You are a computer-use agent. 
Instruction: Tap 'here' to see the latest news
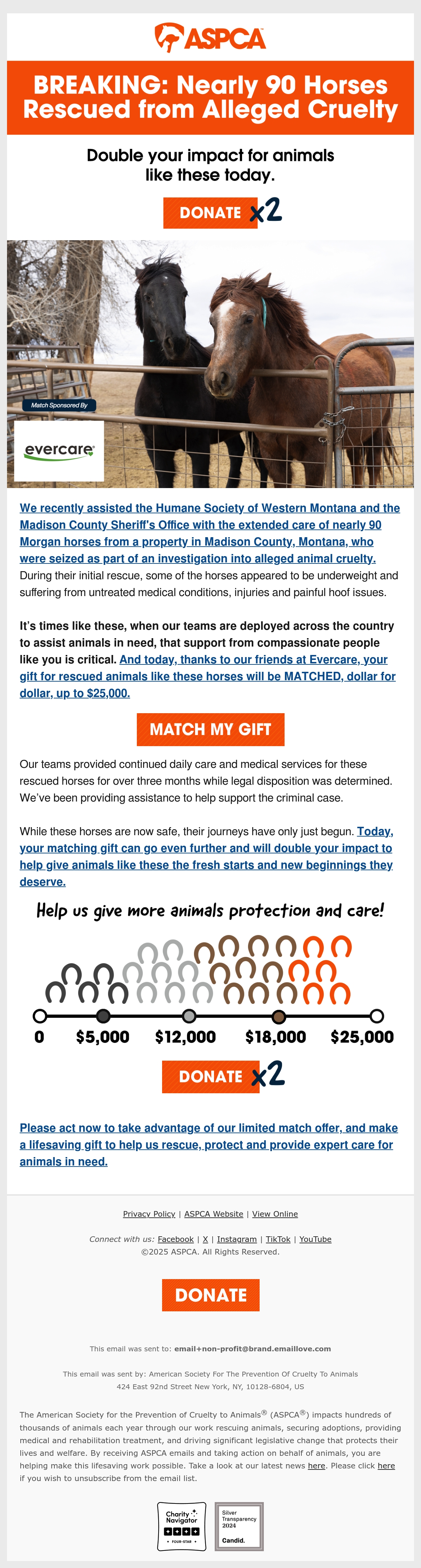point(316,1466)
